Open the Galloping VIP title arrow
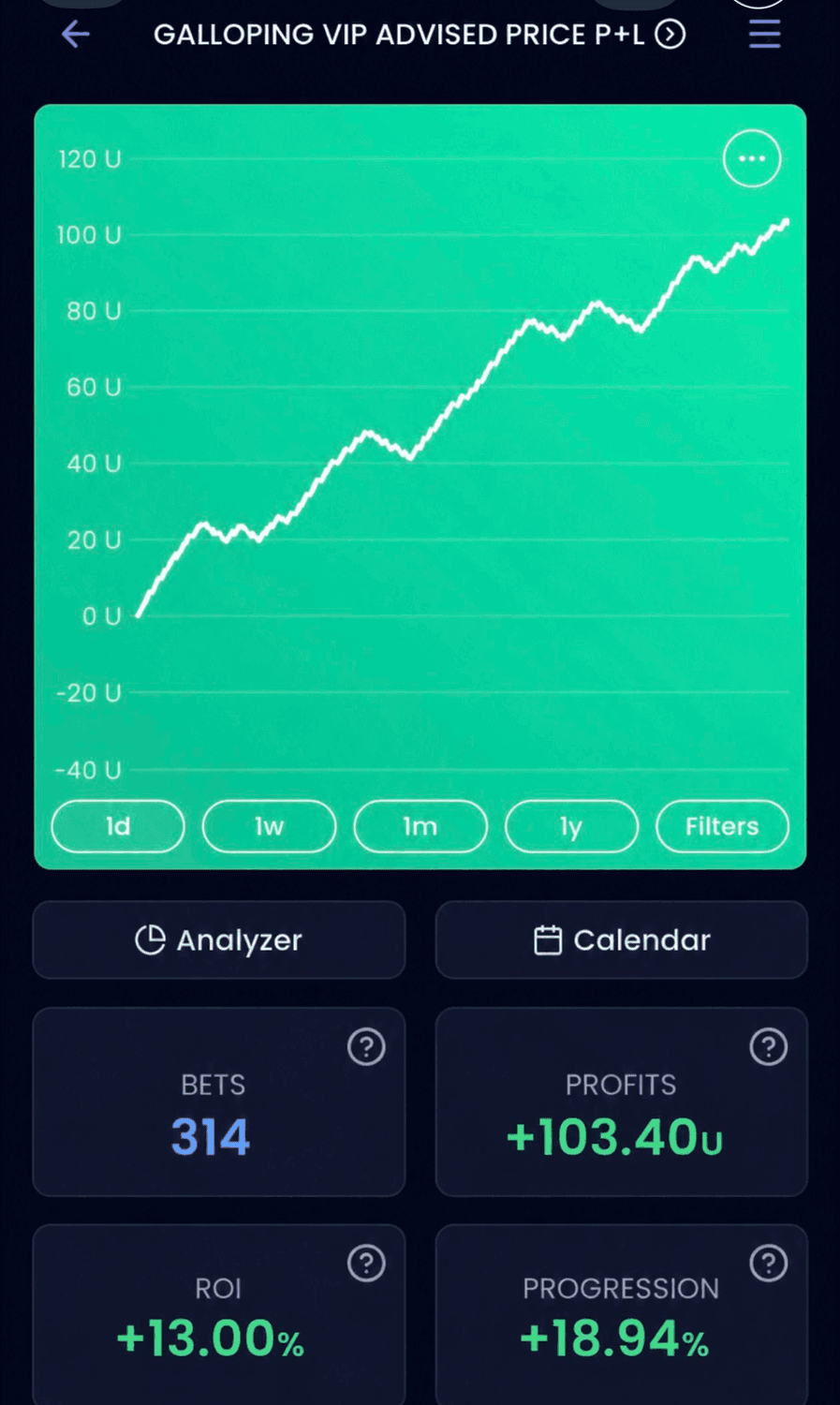 tap(671, 35)
